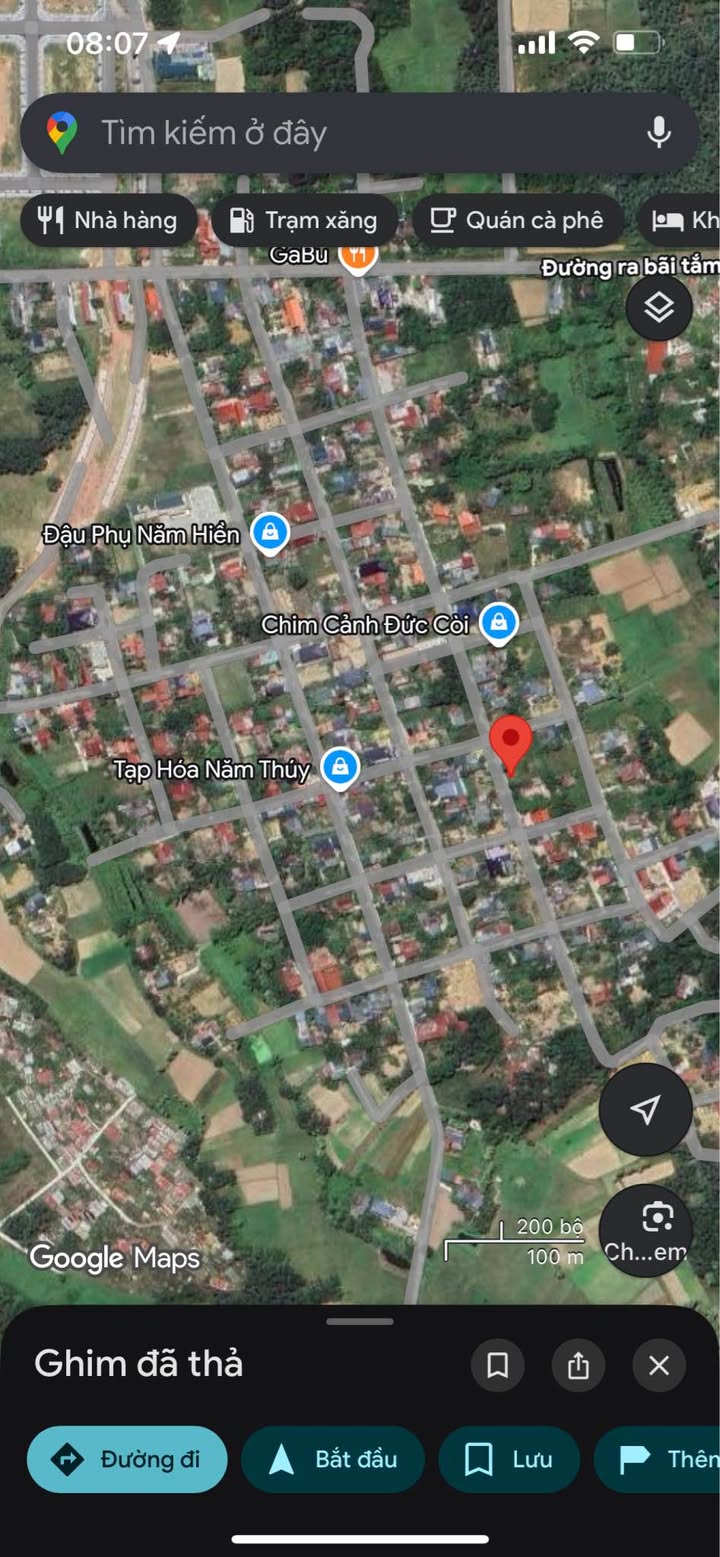This screenshot has height=1557, width=720.
Task: Select the "Trạm xăng" chip
Action: point(304,221)
